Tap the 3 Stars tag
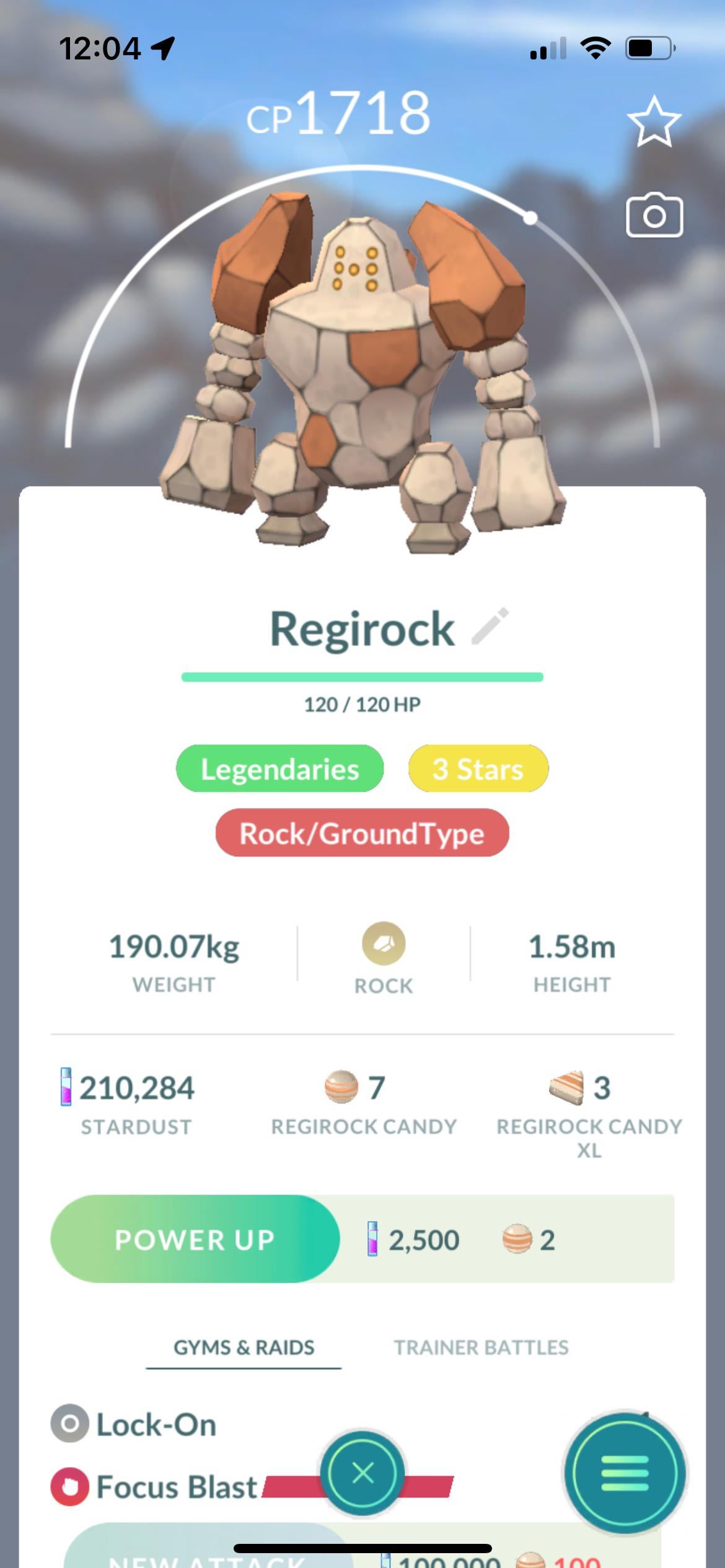This screenshot has height=1568, width=725. (478, 769)
